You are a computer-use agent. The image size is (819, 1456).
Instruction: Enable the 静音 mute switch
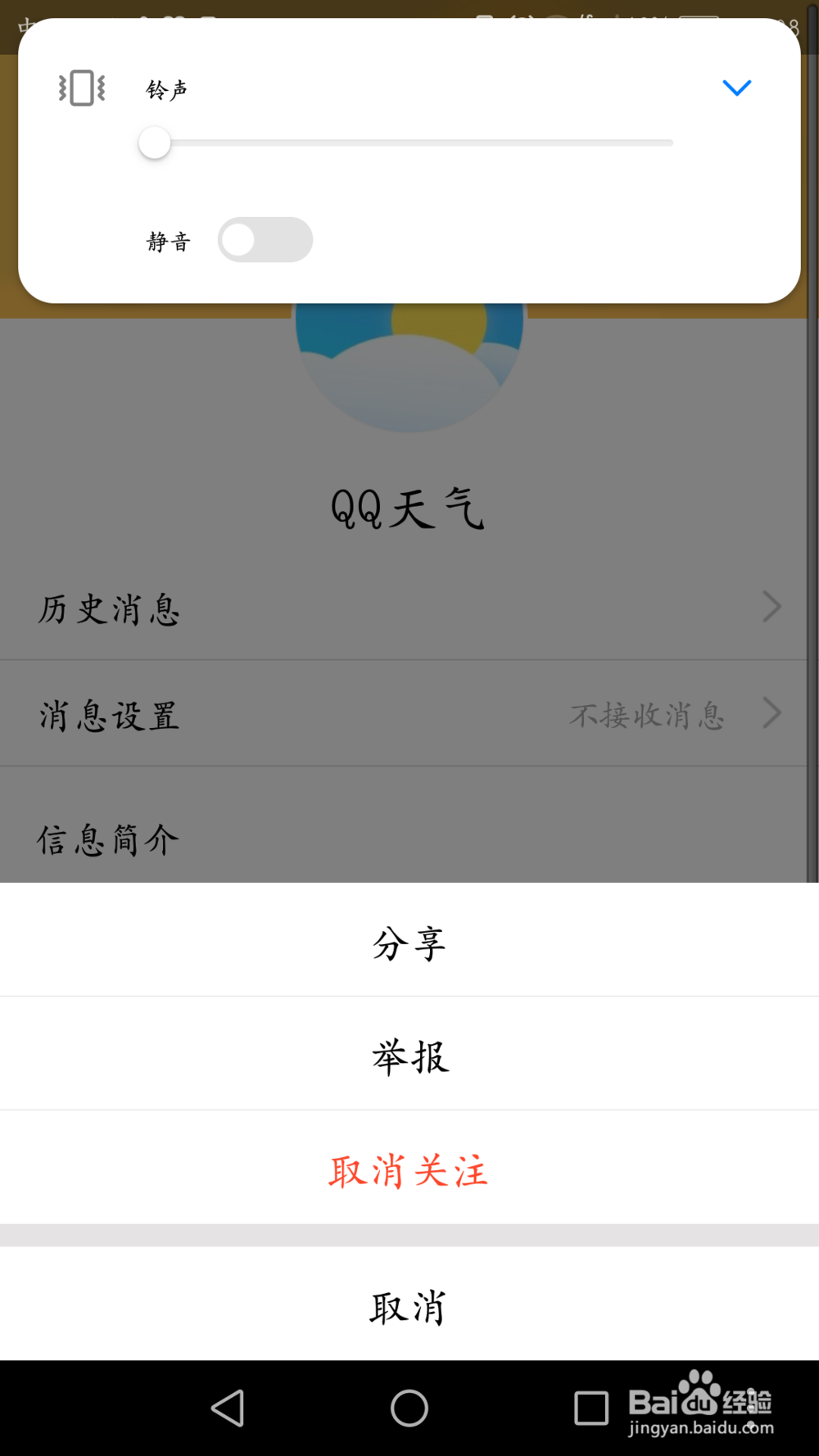coord(265,239)
